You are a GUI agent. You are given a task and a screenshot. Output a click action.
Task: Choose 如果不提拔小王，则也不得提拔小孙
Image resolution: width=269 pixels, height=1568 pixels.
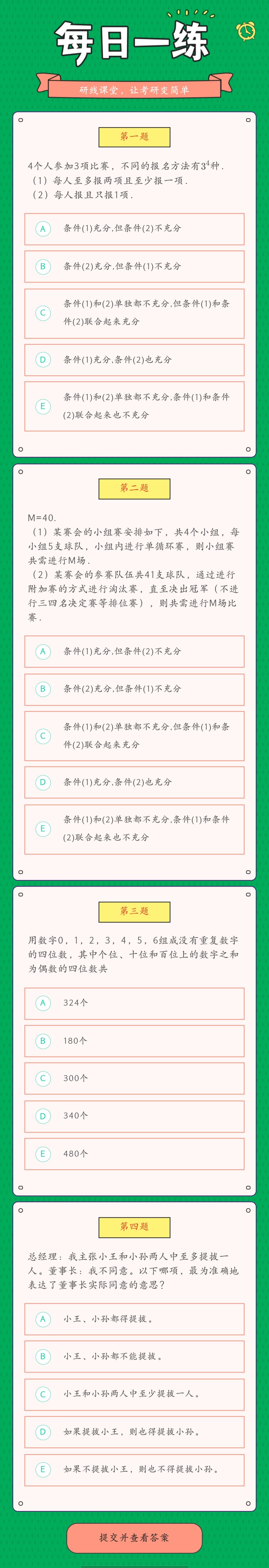pos(134,1469)
